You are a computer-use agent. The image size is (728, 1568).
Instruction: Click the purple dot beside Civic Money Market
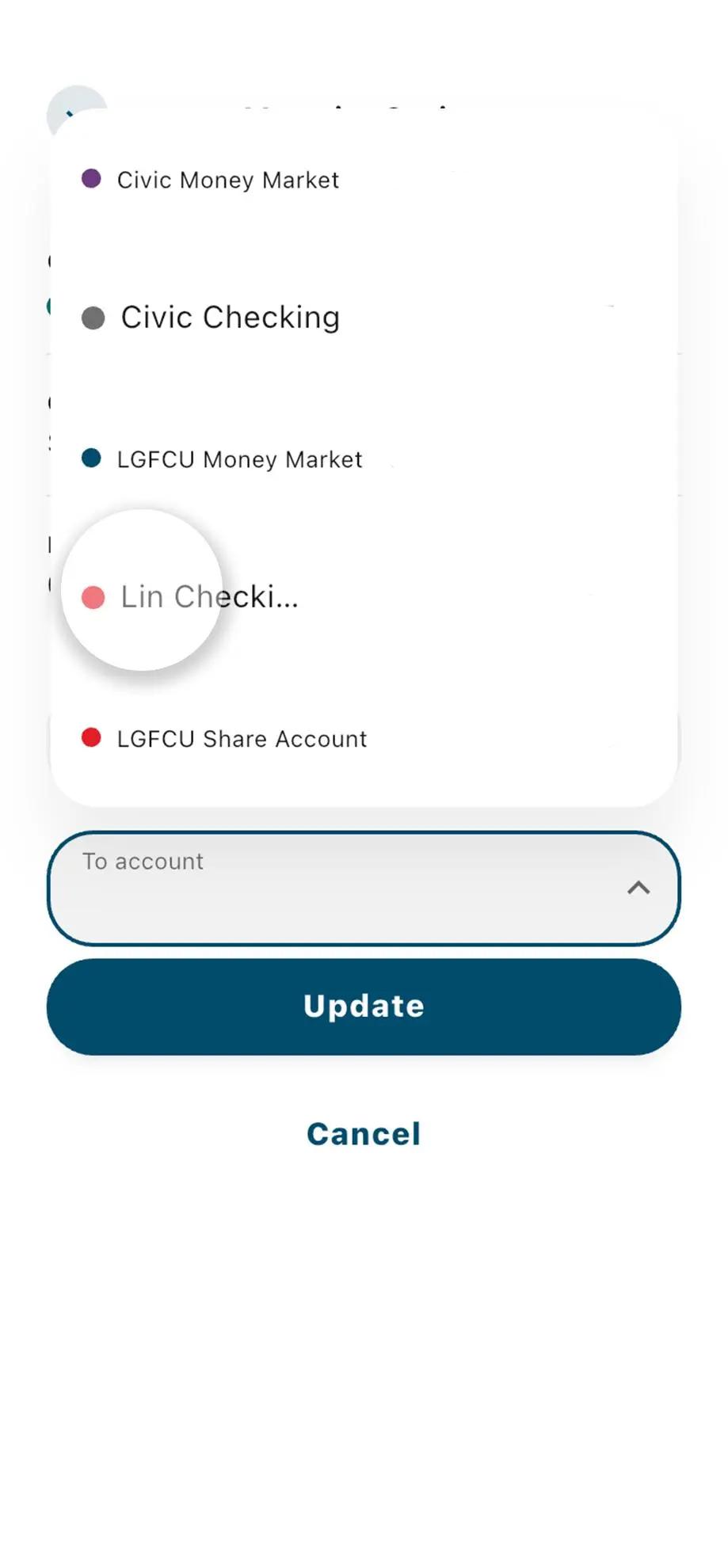pos(93,177)
